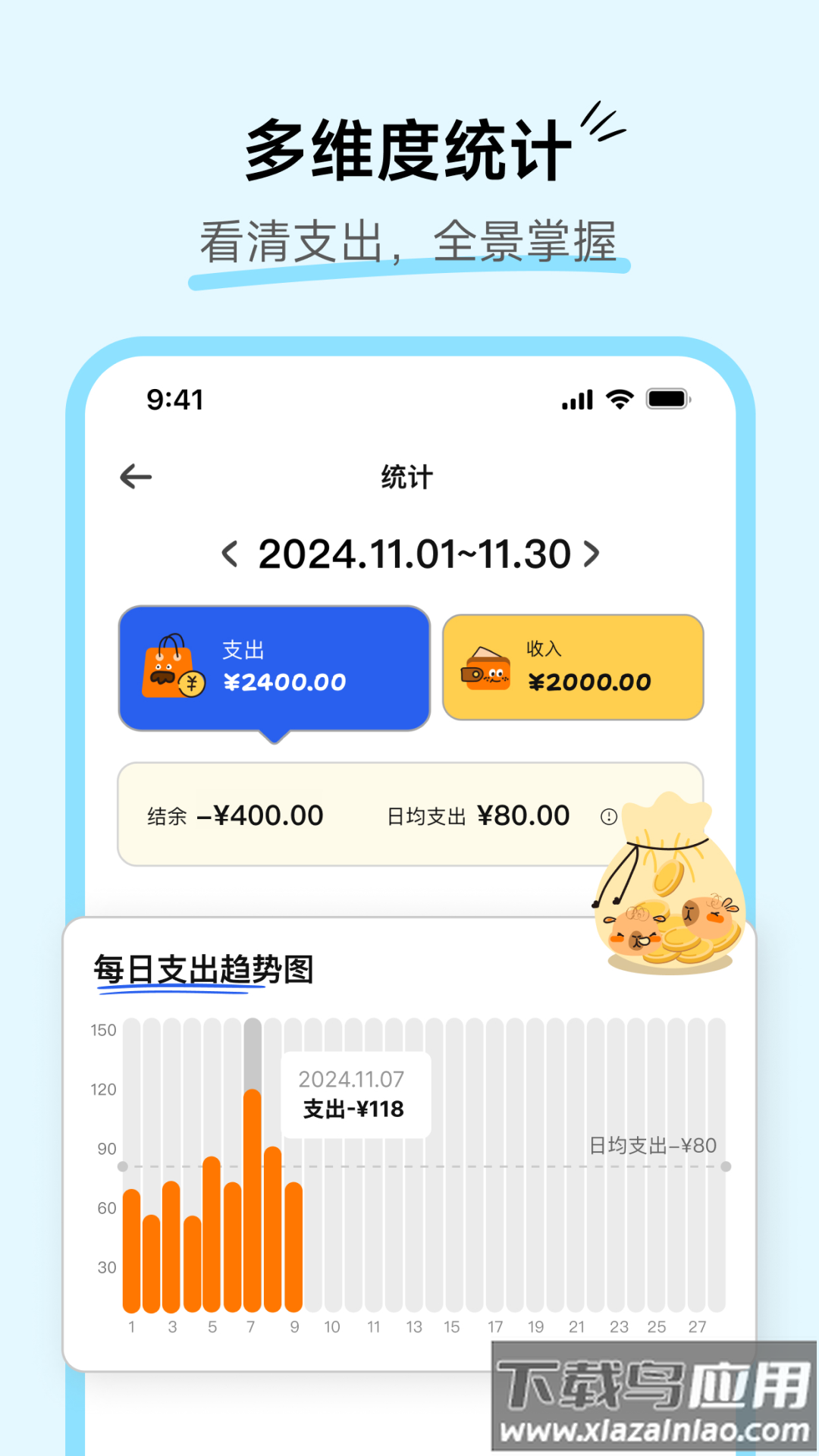The height and width of the screenshot is (1456, 819).
Task: Tap the Wi-Fi icon in the status bar
Action: pyautogui.click(x=620, y=398)
